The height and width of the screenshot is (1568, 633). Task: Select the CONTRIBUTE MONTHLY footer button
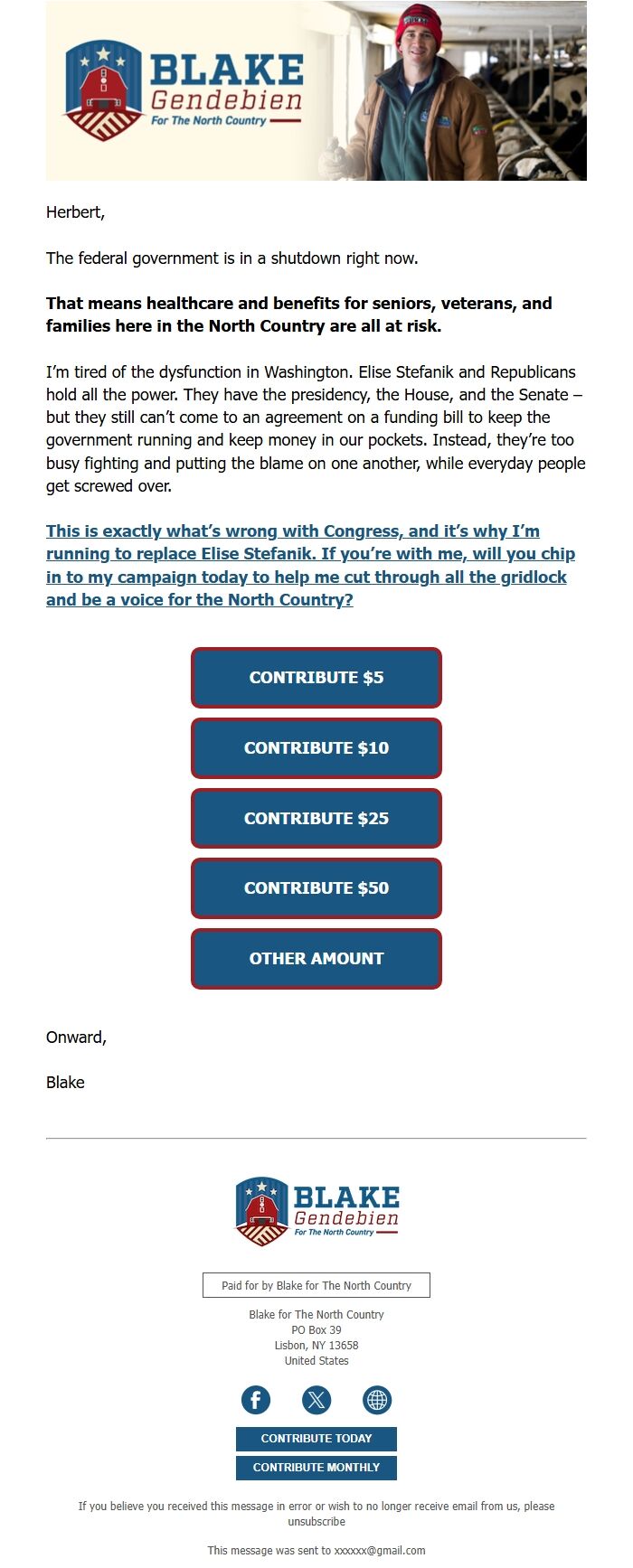(316, 1468)
